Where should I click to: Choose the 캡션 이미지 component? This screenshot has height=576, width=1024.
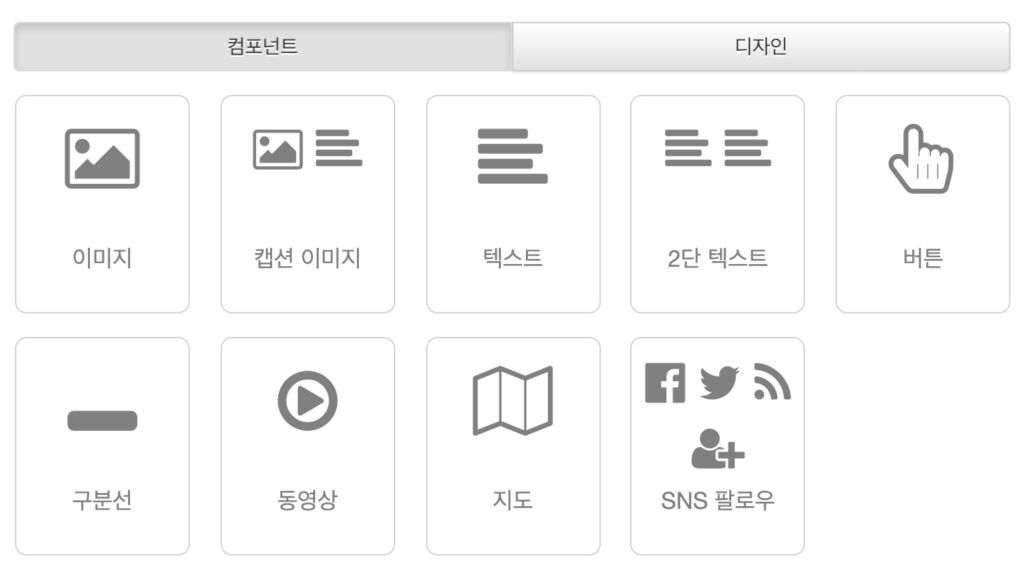pos(307,204)
